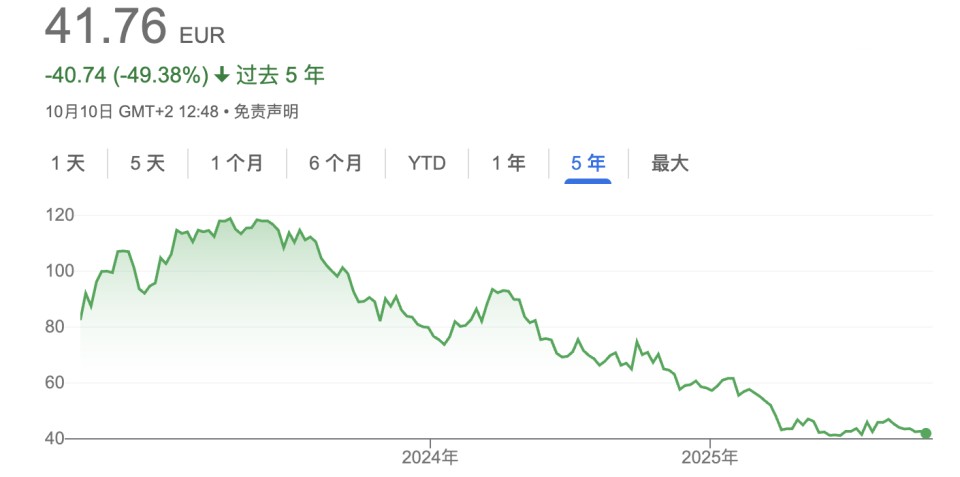The height and width of the screenshot is (477, 960).
Task: Show the 1 个月 chart
Action: pos(237,163)
